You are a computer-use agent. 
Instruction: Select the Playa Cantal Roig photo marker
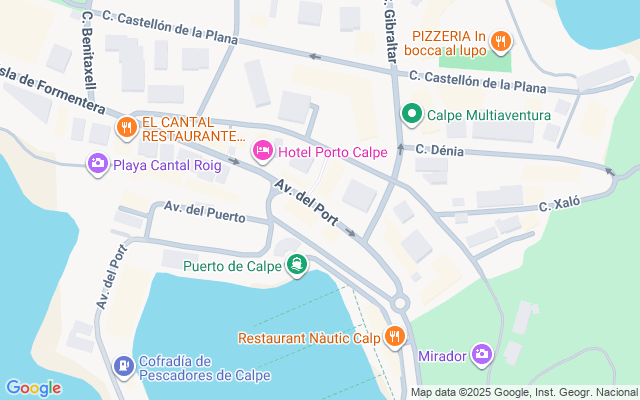point(98,164)
